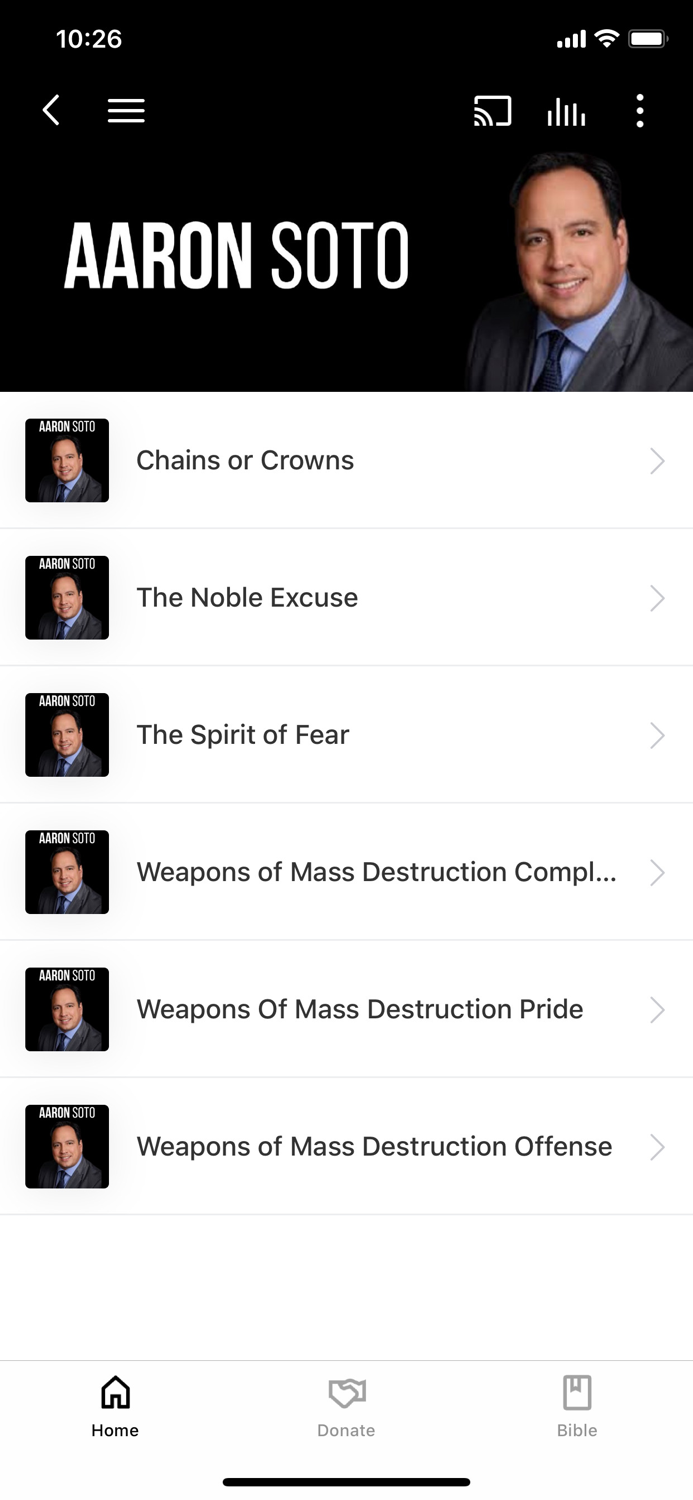
Task: Select The Noble Excuse
Action: tap(346, 598)
